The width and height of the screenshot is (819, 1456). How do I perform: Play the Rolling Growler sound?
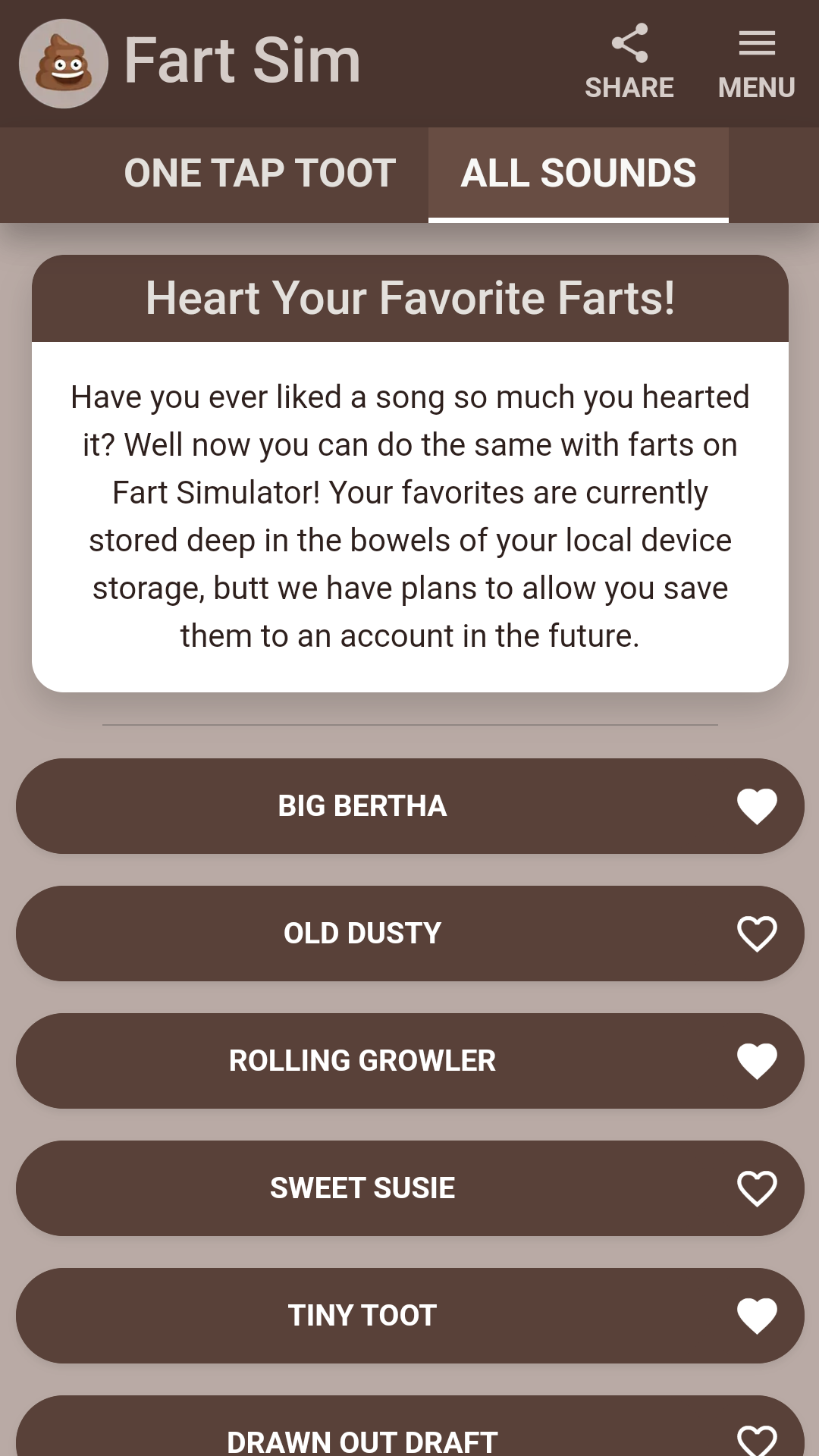[363, 1060]
